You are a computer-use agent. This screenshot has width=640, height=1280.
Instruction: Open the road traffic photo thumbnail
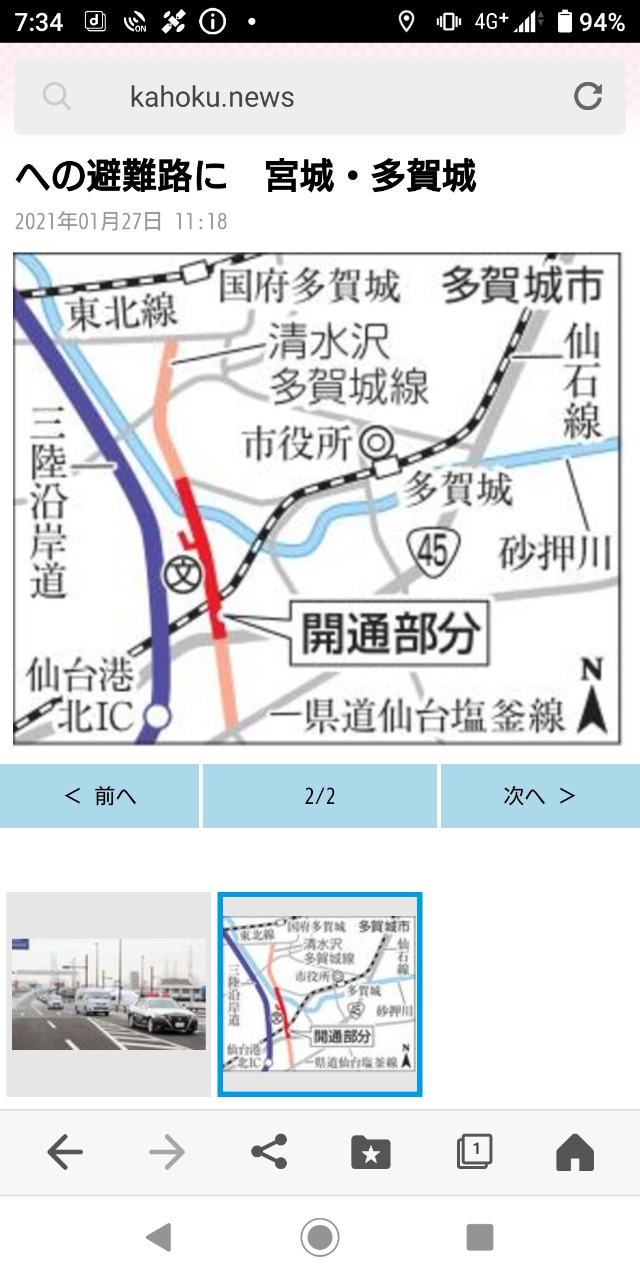109,994
